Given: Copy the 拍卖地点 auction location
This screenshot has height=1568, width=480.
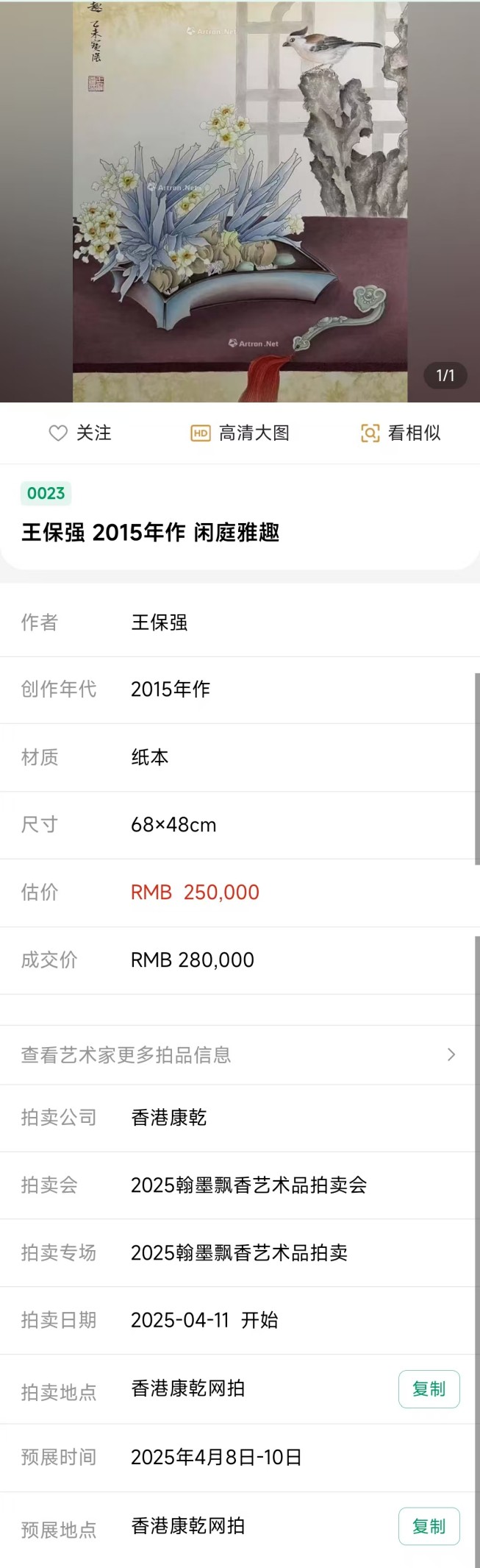Looking at the screenshot, I should point(429,1389).
